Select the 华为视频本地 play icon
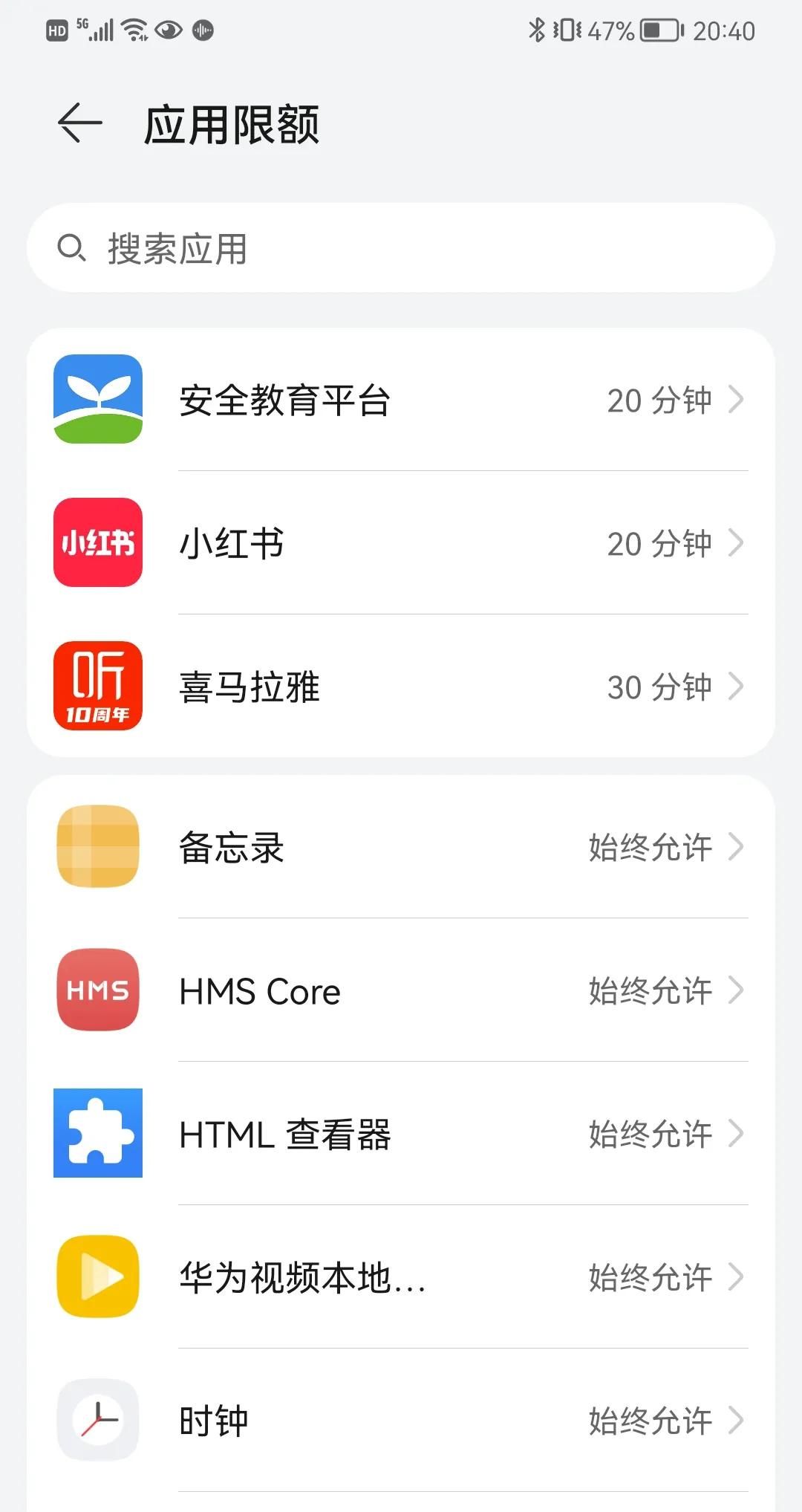 [97, 1277]
